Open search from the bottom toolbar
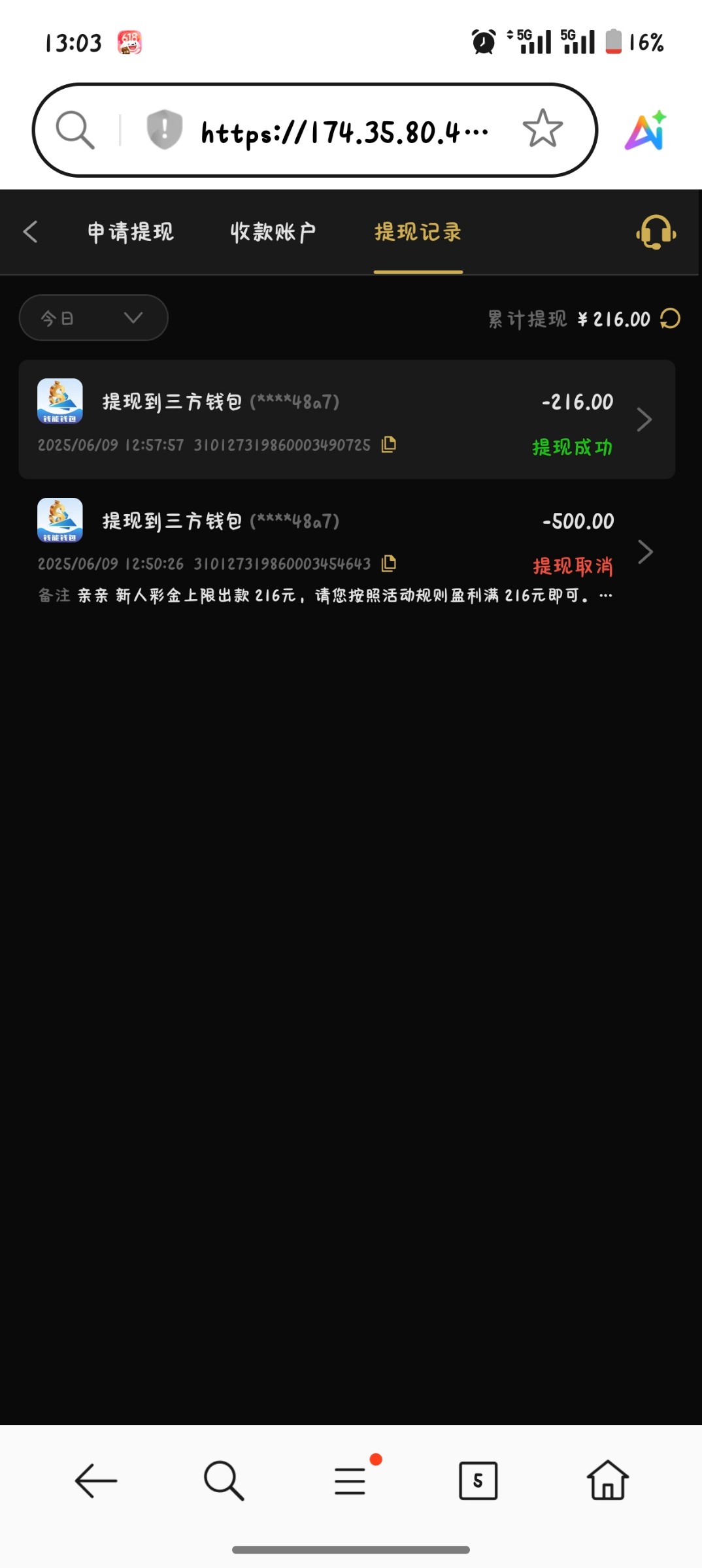702x1568 pixels. 224,1480
